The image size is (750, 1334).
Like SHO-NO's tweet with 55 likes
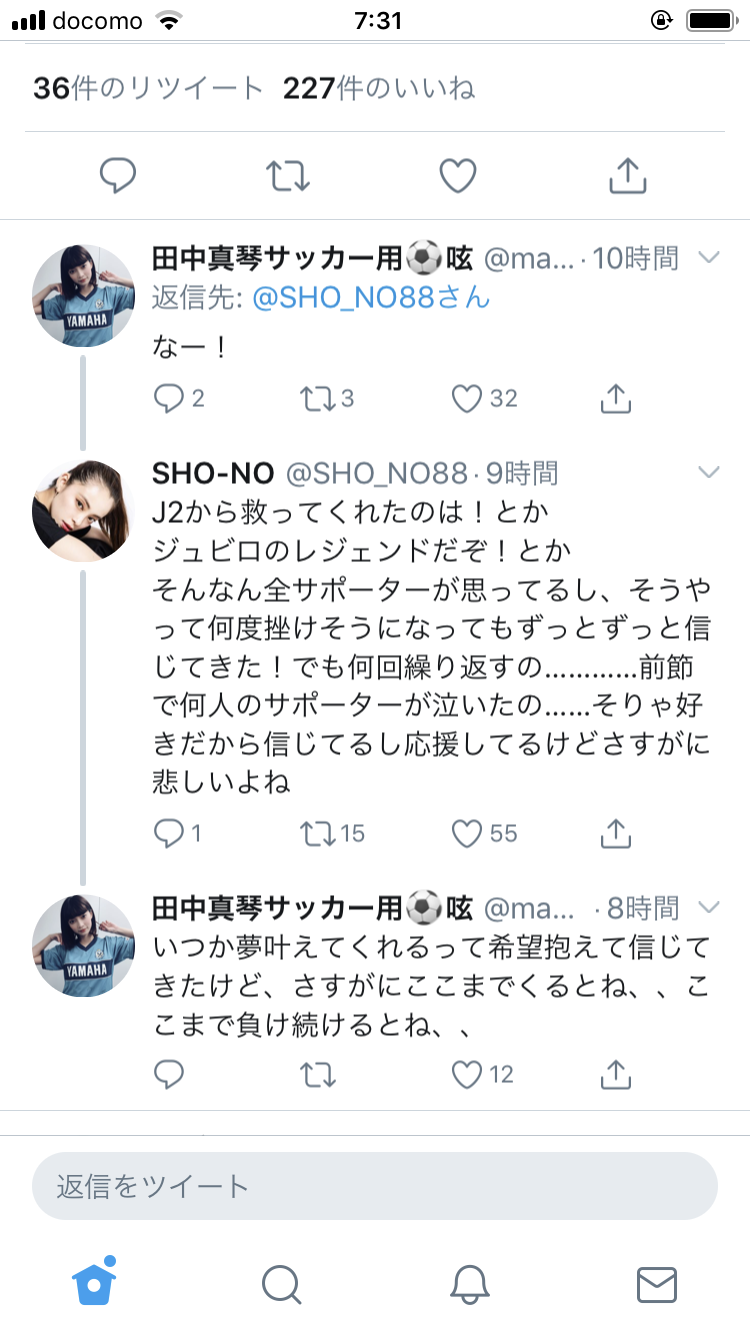[467, 833]
